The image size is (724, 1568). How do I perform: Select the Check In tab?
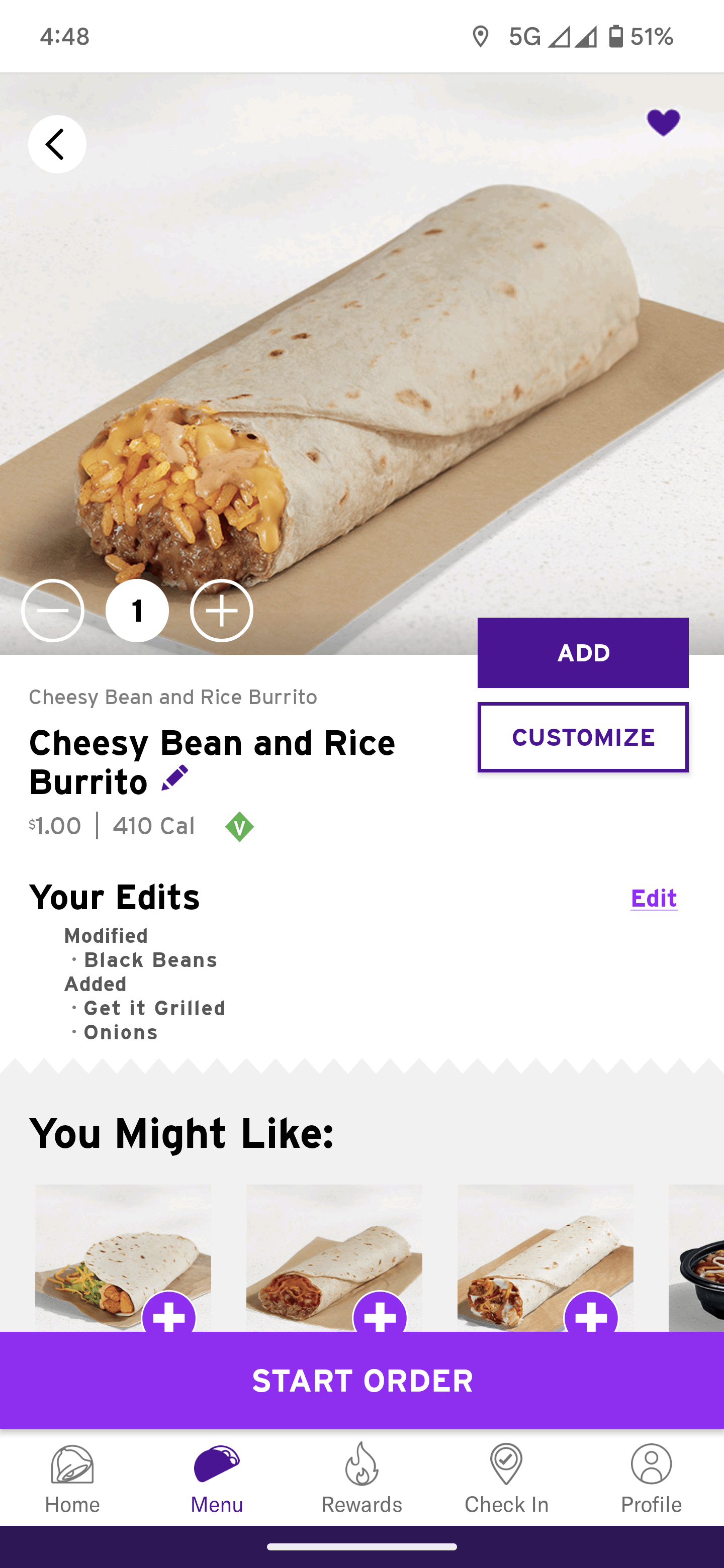tap(507, 1479)
